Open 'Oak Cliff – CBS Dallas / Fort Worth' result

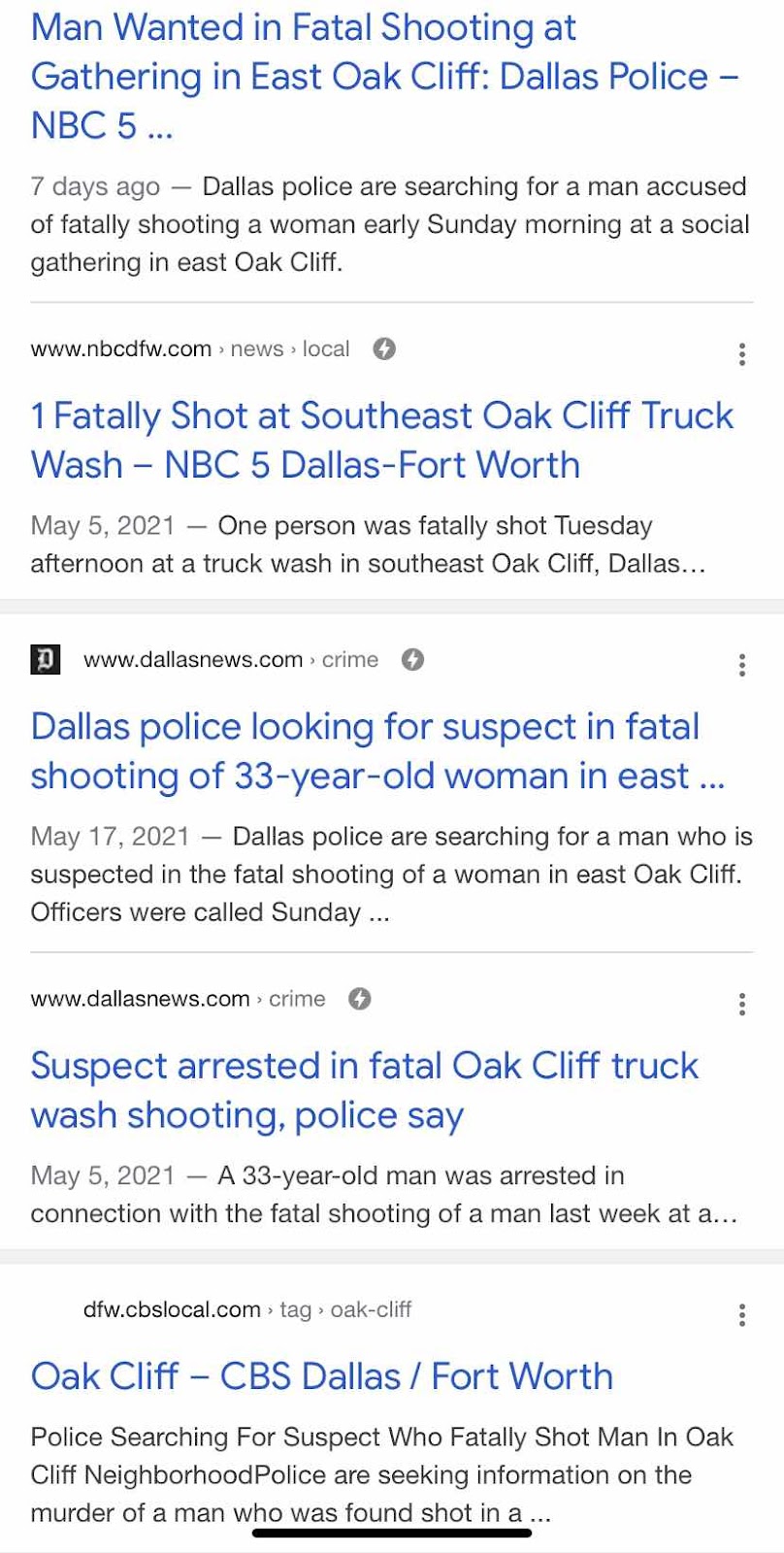click(321, 1376)
